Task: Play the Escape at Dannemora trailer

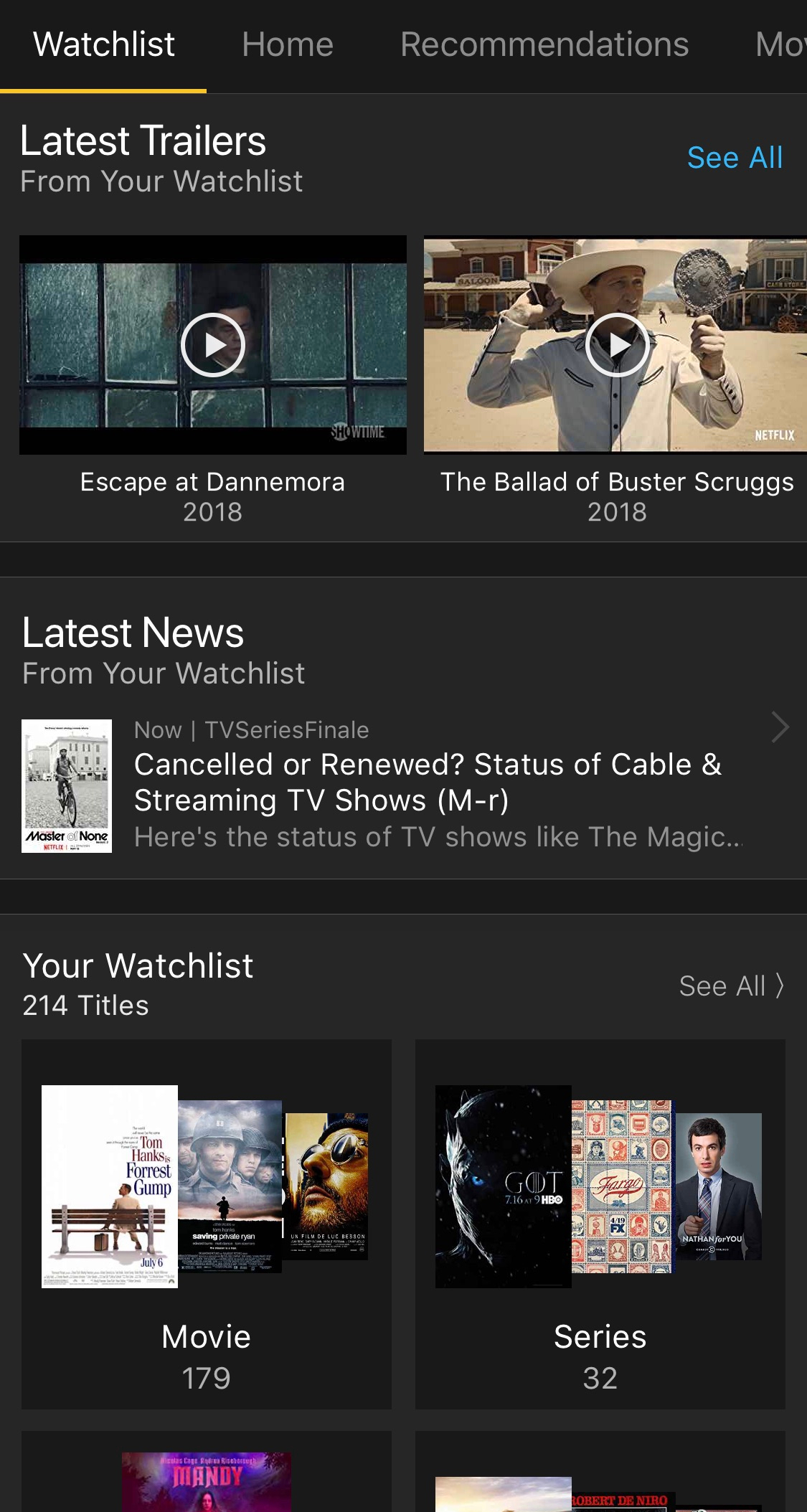Action: (213, 345)
